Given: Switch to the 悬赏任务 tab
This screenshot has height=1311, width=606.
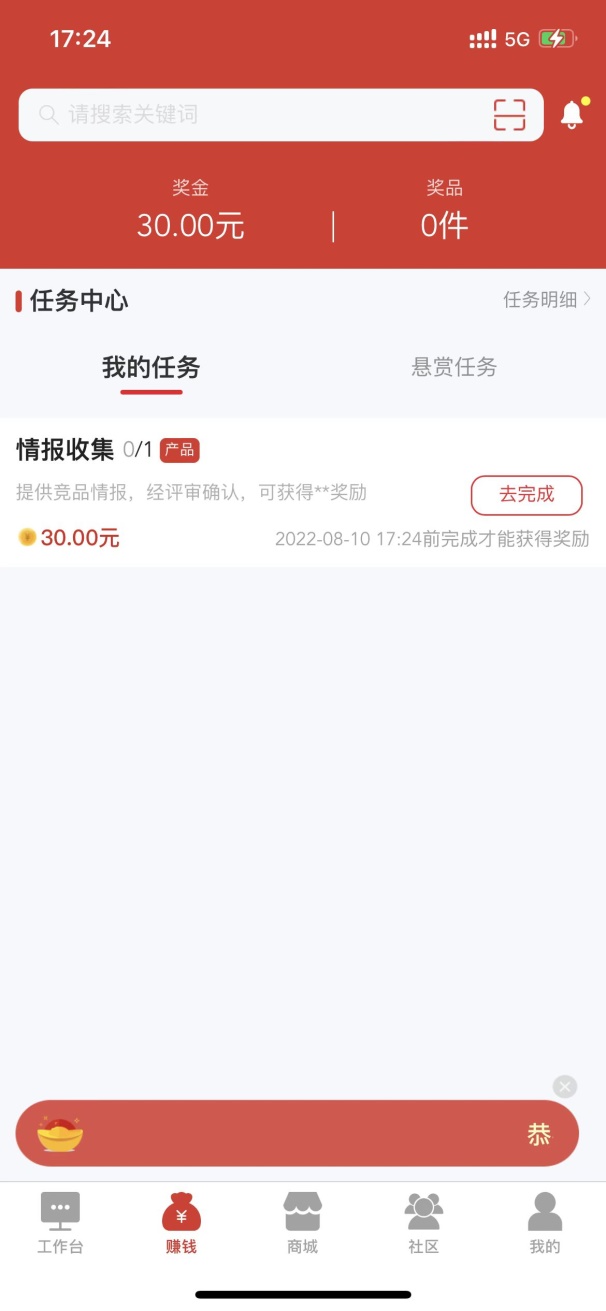Looking at the screenshot, I should coord(454,367).
